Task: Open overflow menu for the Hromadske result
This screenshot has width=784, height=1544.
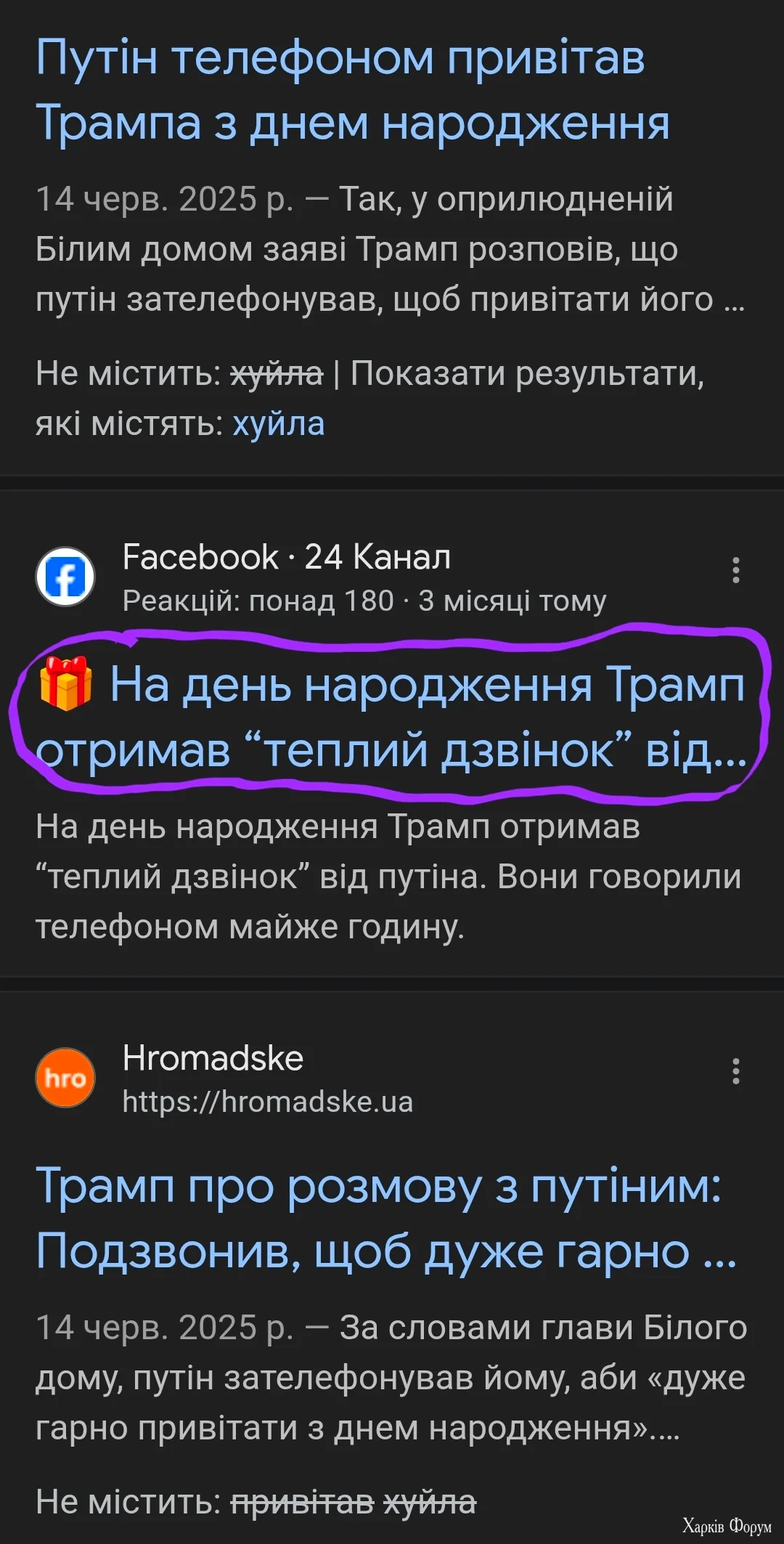Action: [735, 1071]
